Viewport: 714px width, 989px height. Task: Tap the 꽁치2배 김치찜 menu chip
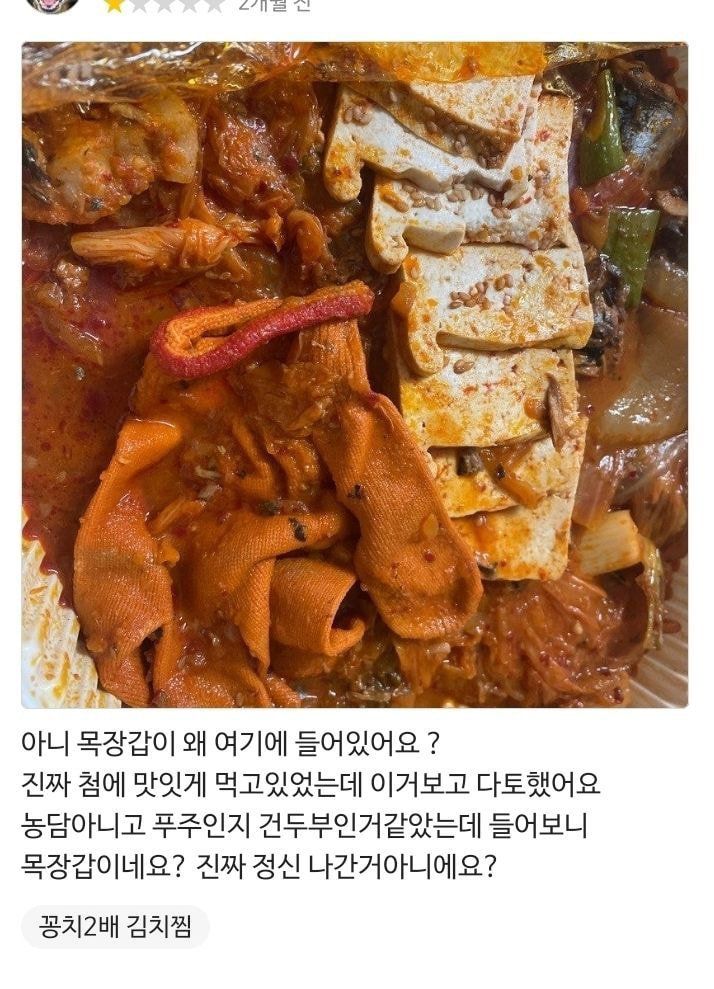pyautogui.click(x=115, y=927)
